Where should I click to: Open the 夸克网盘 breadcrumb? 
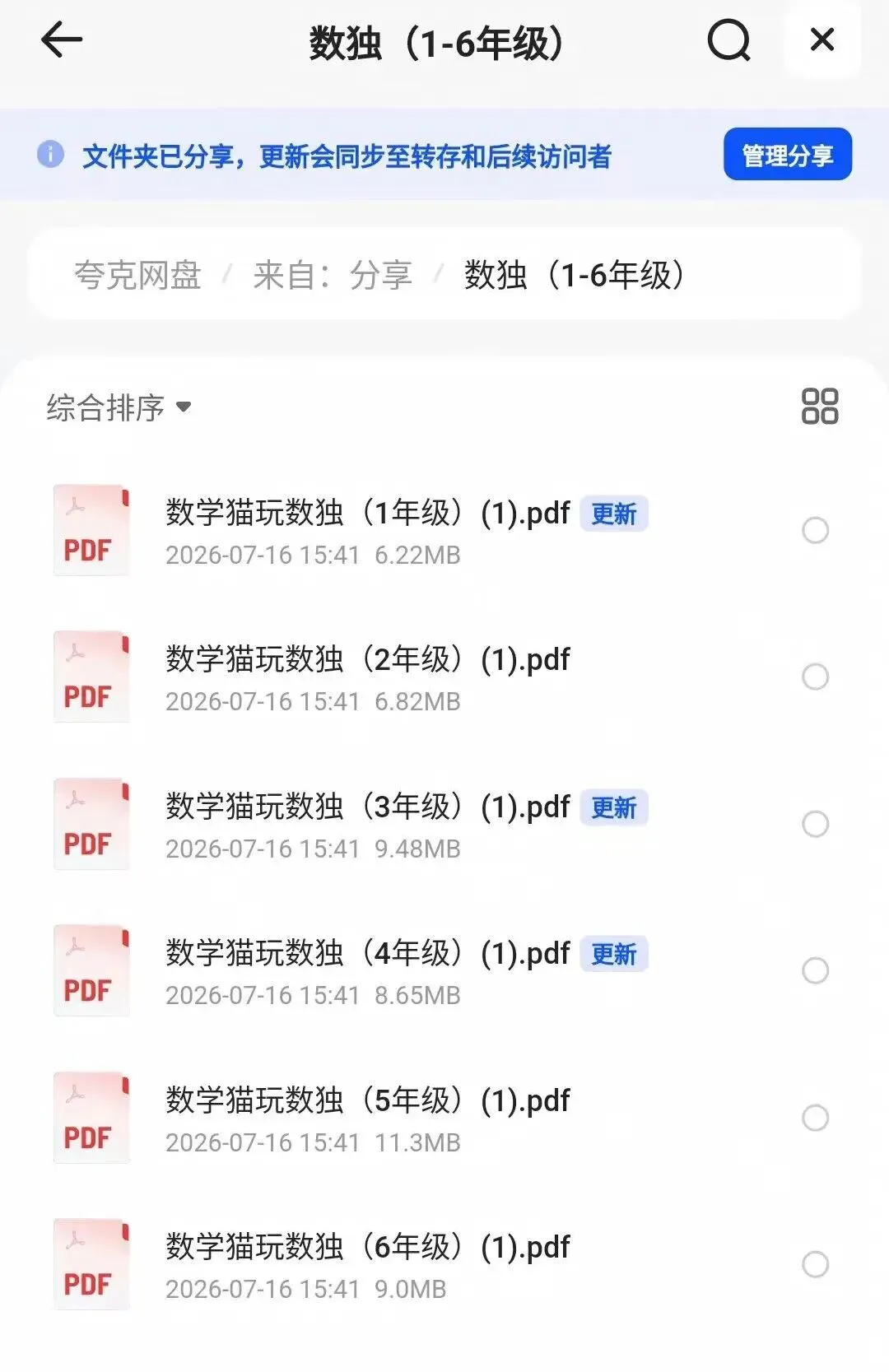point(137,274)
